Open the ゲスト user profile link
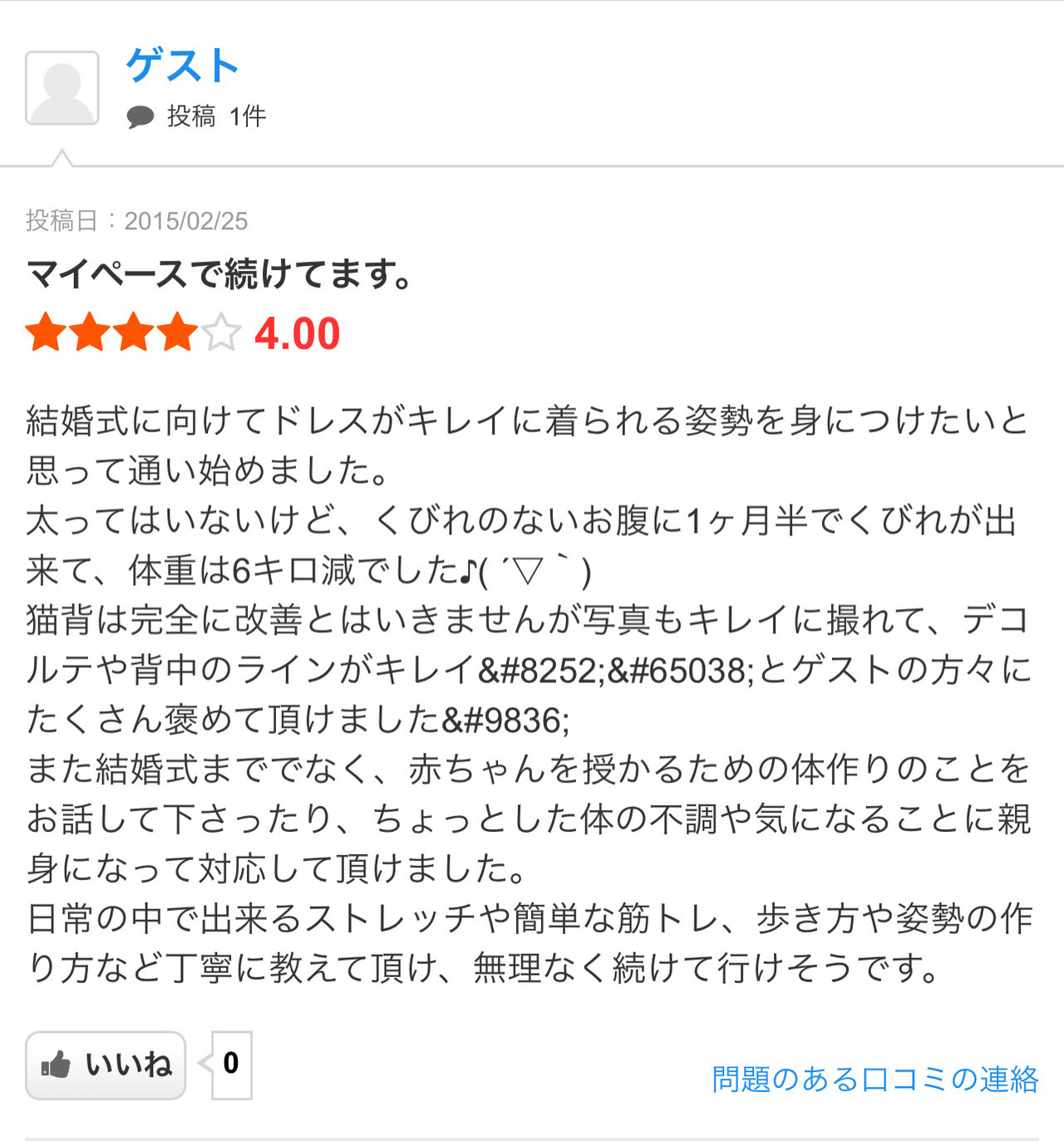1064x1141 pixels. tap(182, 66)
